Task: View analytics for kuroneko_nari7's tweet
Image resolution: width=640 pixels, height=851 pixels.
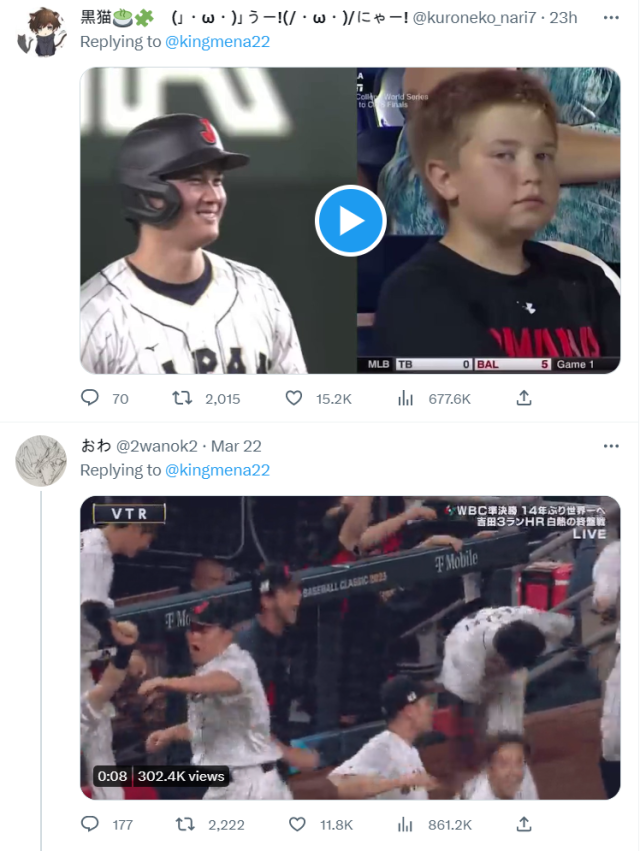Action: [406, 398]
